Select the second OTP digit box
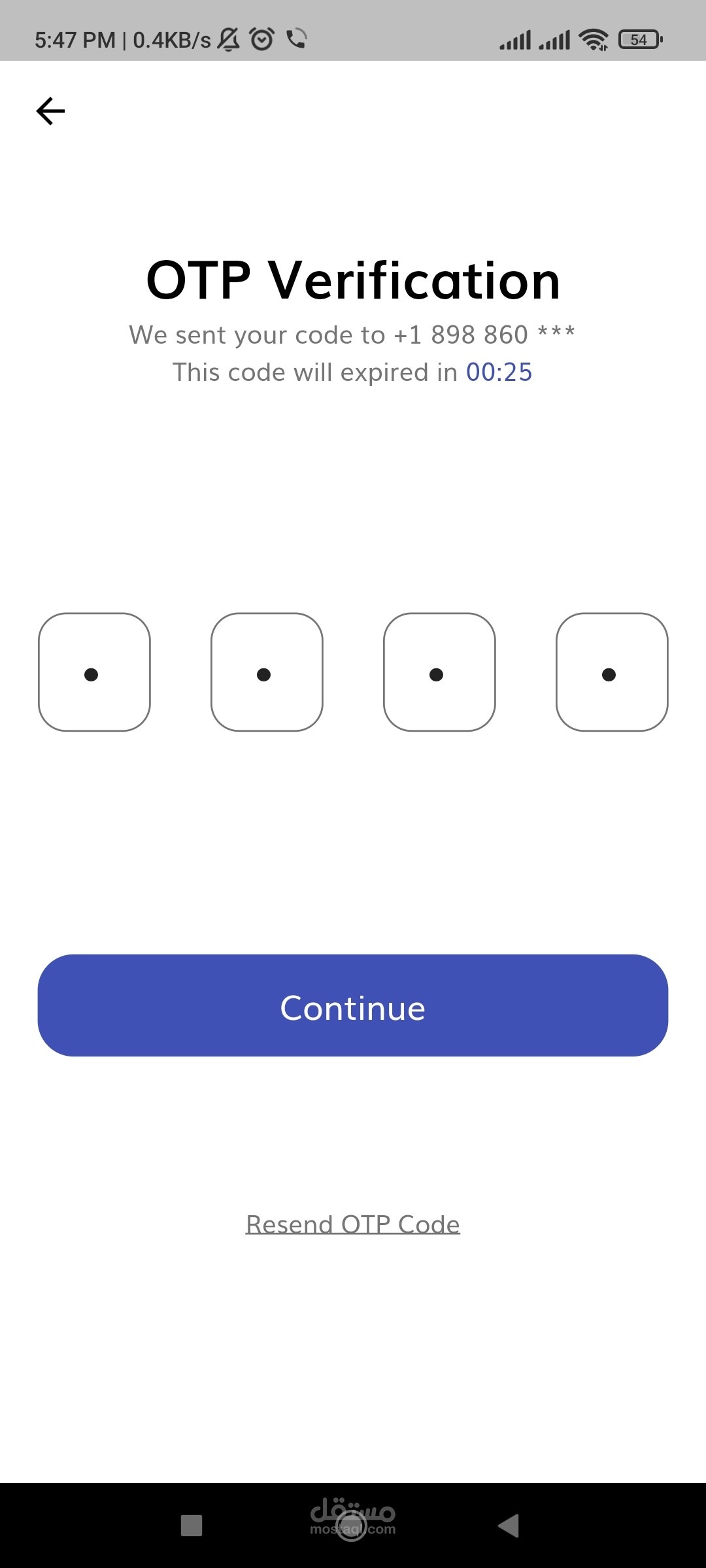The height and width of the screenshot is (1568, 706). click(x=267, y=672)
